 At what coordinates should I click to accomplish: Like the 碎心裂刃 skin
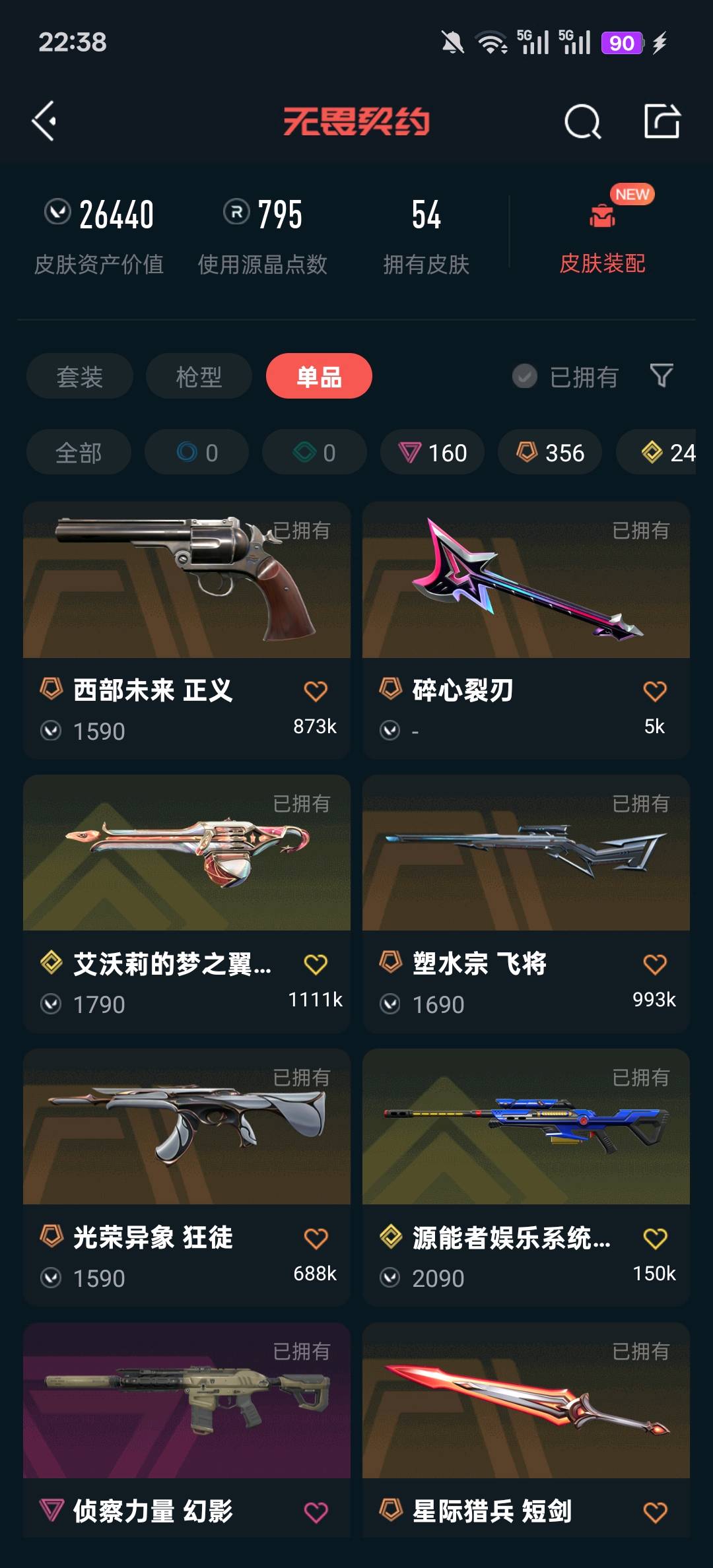(x=654, y=691)
